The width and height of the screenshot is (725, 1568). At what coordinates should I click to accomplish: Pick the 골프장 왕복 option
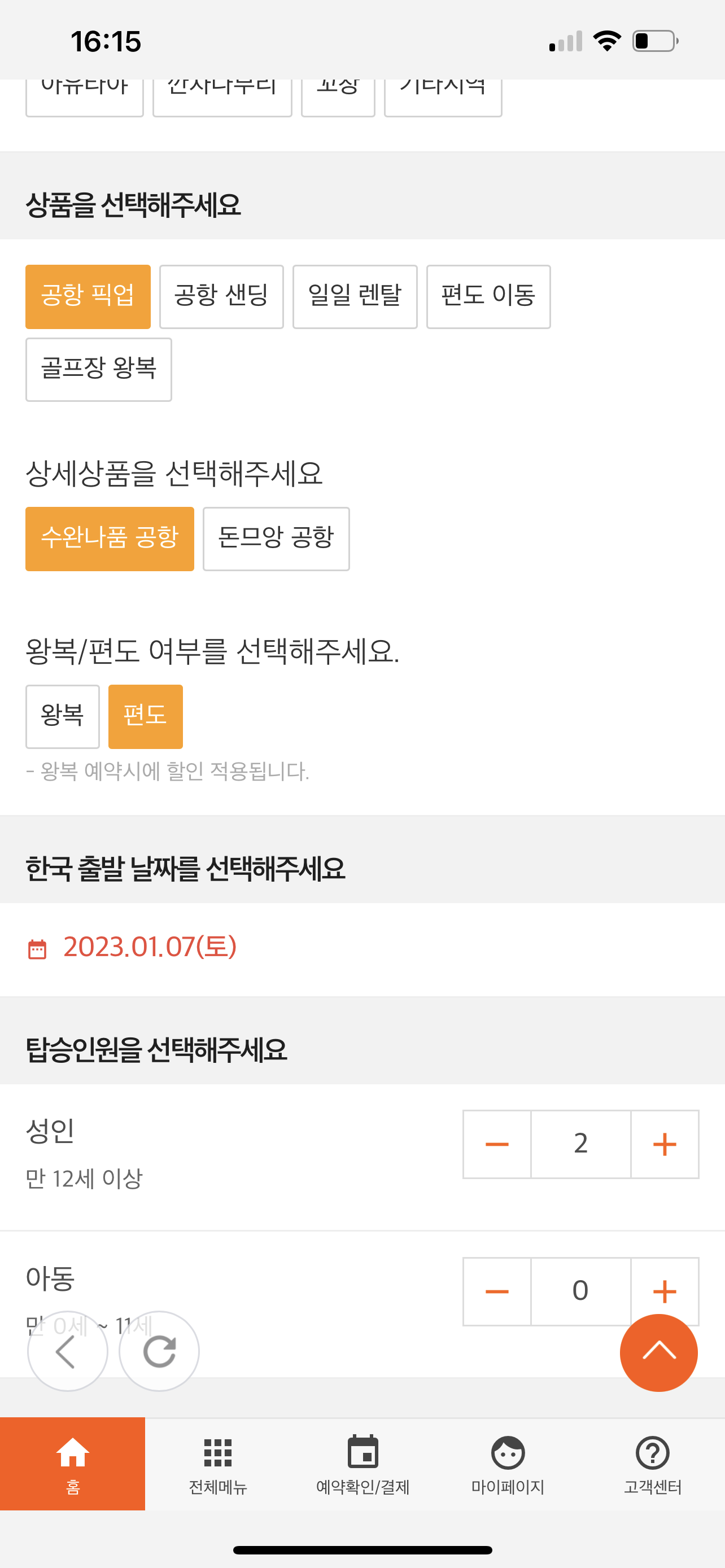pyautogui.click(x=99, y=370)
